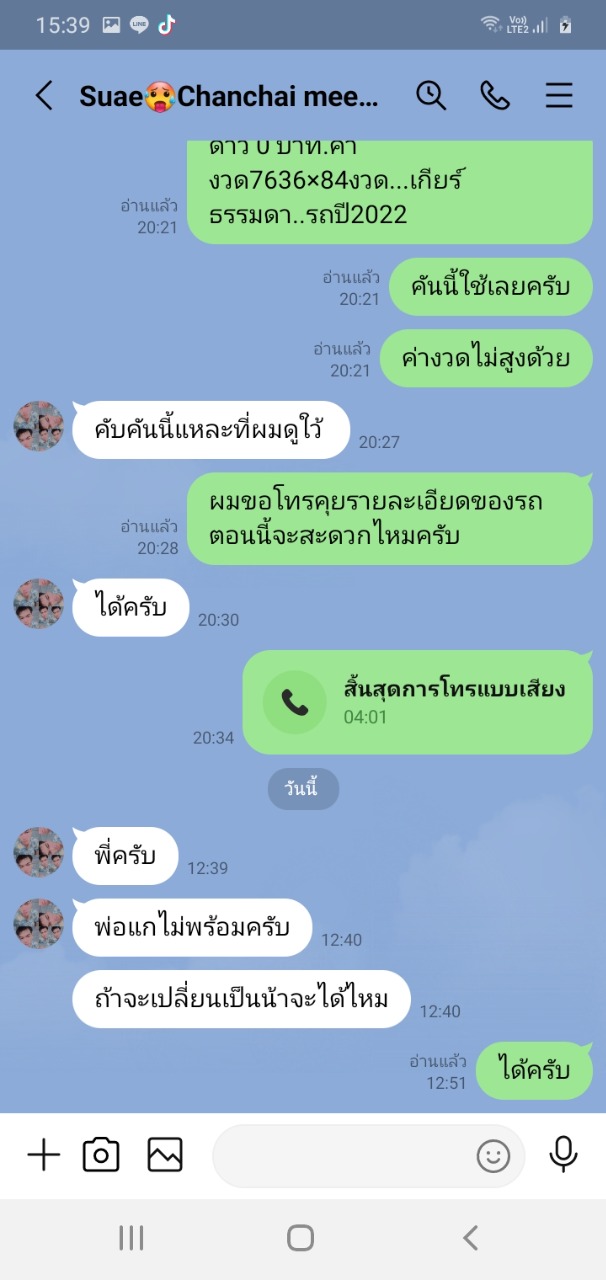Open the photo gallery picker
Image resolution: width=606 pixels, height=1280 pixels.
click(165, 1155)
